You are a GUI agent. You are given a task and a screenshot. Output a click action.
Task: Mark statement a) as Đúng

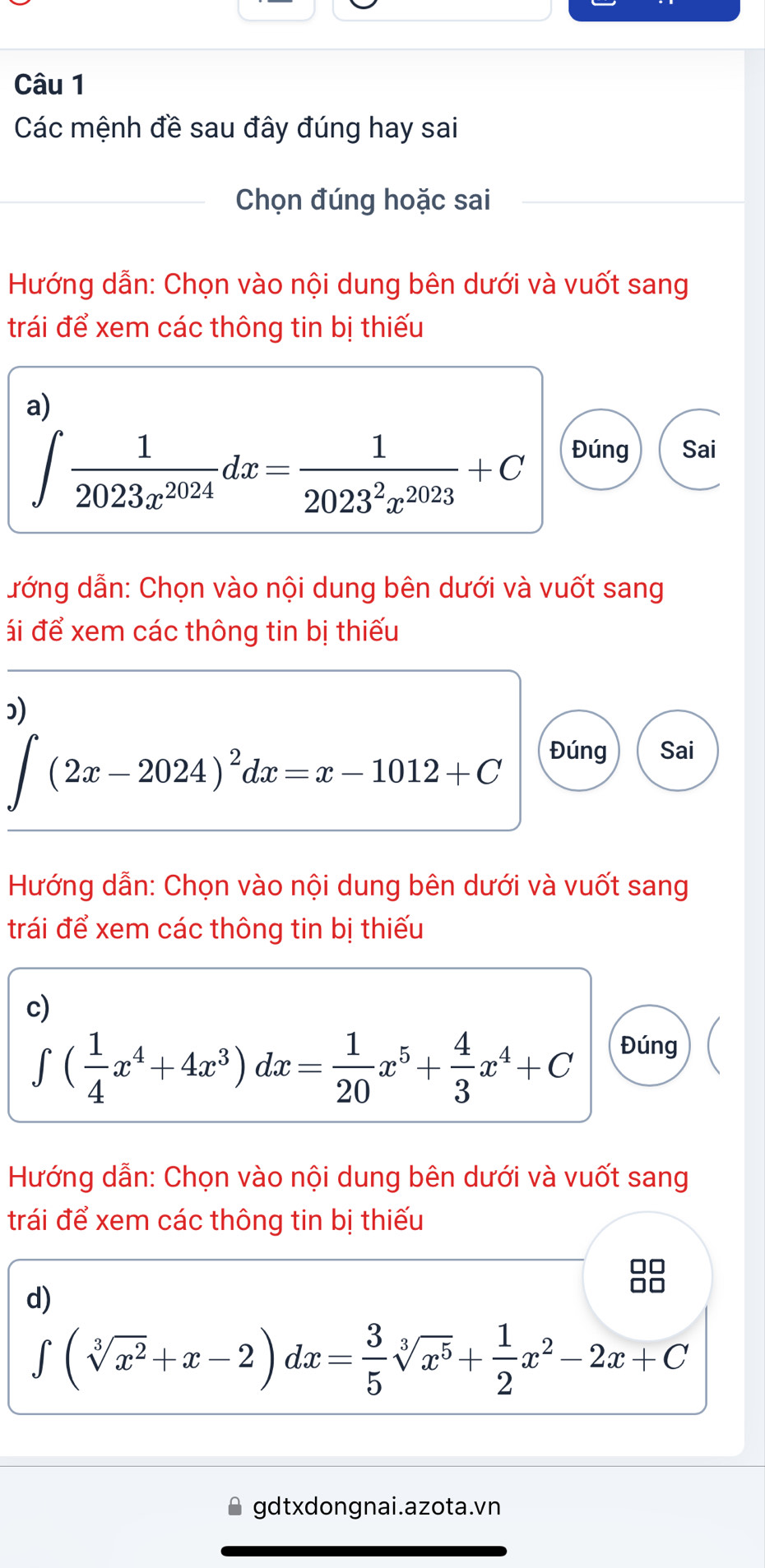600,449
